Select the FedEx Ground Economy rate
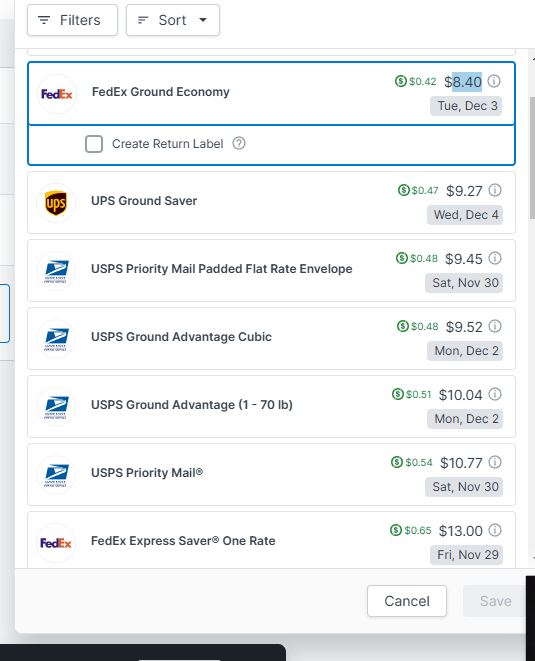Image resolution: width=535 pixels, height=661 pixels. click(x=272, y=94)
